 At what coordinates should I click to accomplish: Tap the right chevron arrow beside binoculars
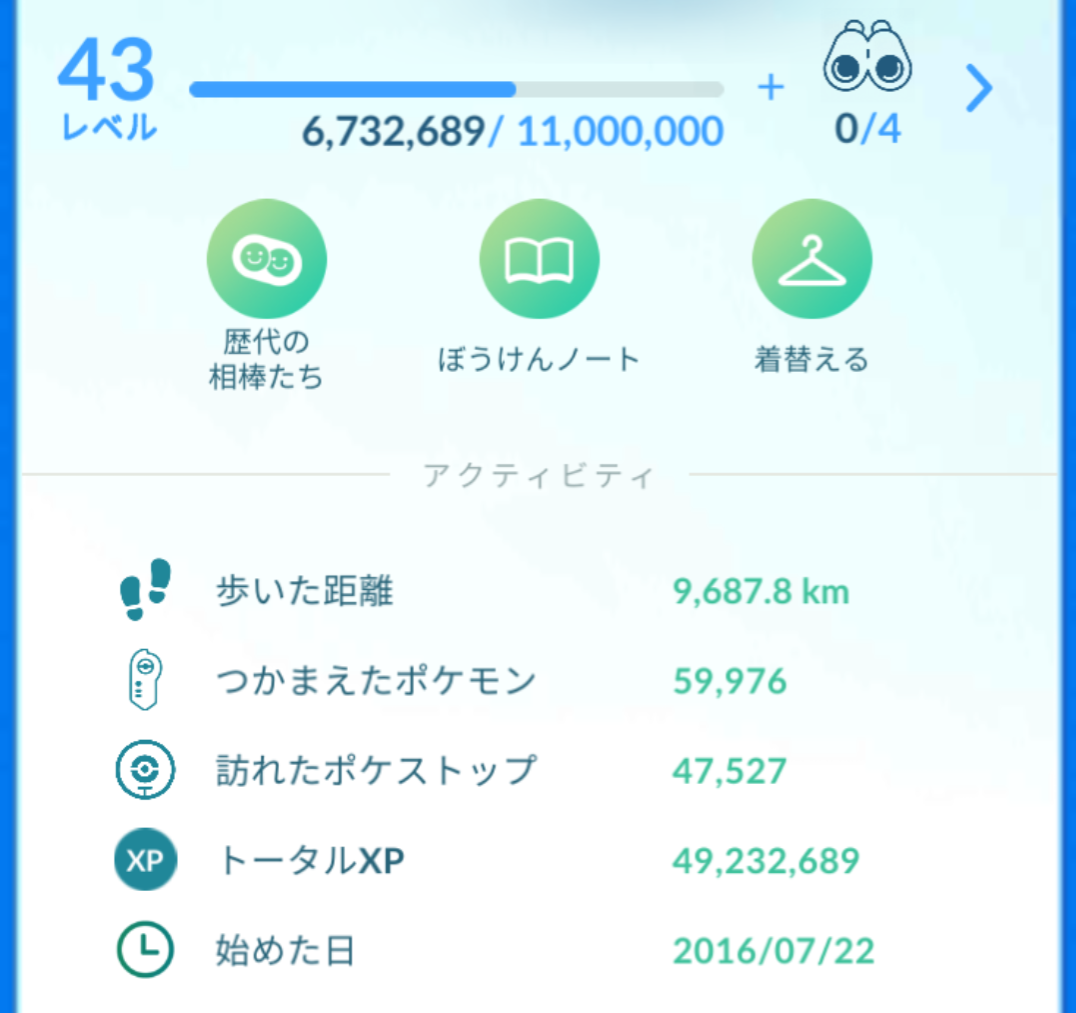click(978, 89)
